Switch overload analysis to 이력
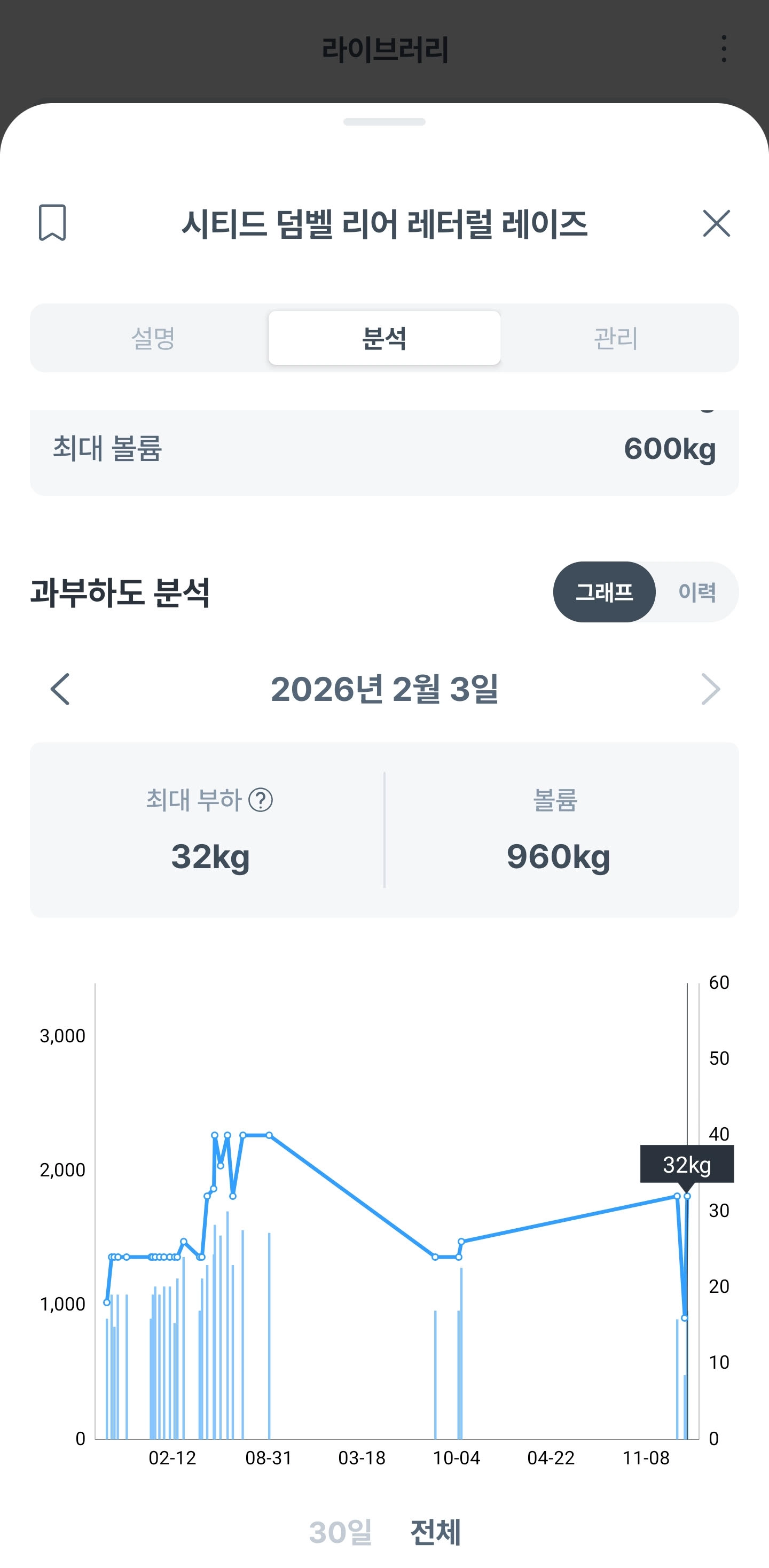The height and width of the screenshot is (1568, 769). pos(697,592)
